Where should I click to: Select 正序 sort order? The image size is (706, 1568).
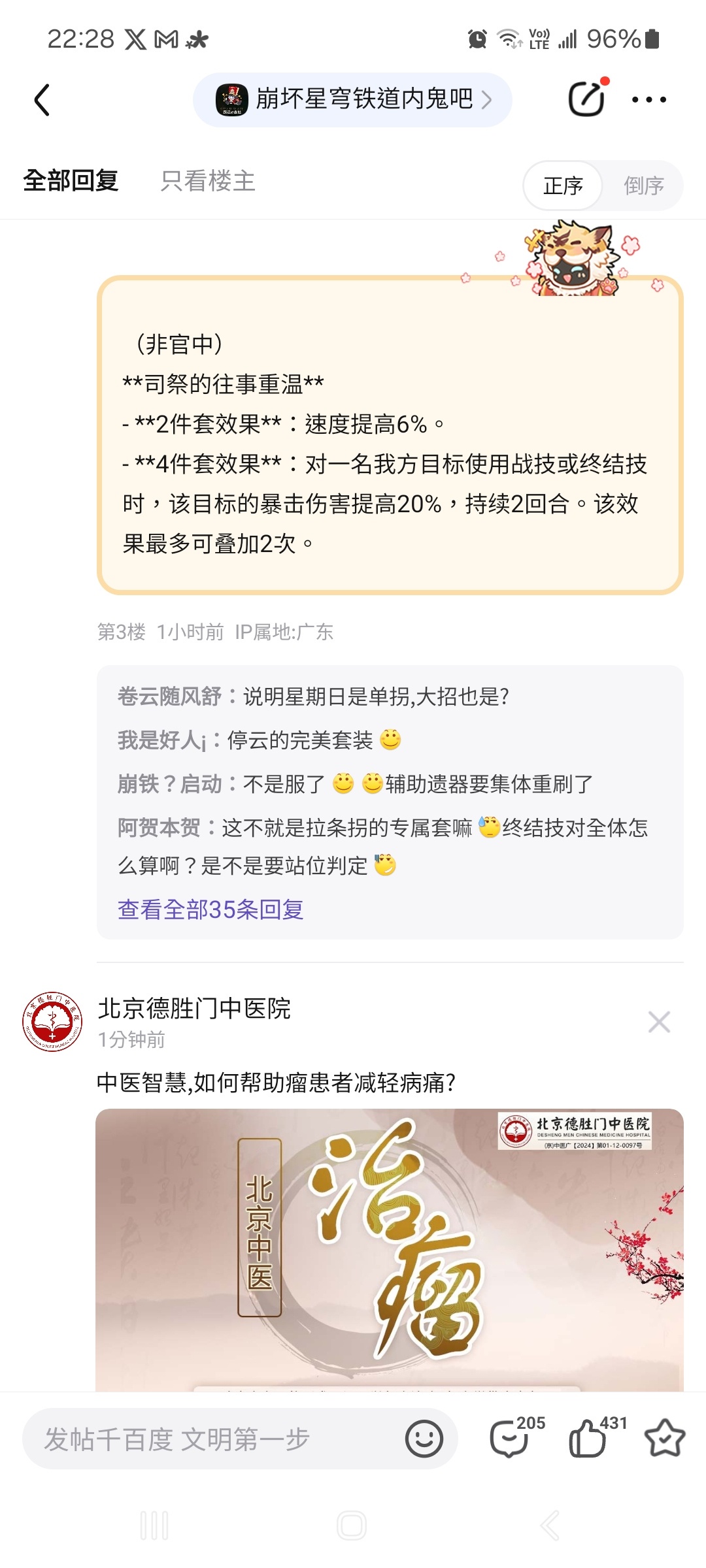(563, 186)
